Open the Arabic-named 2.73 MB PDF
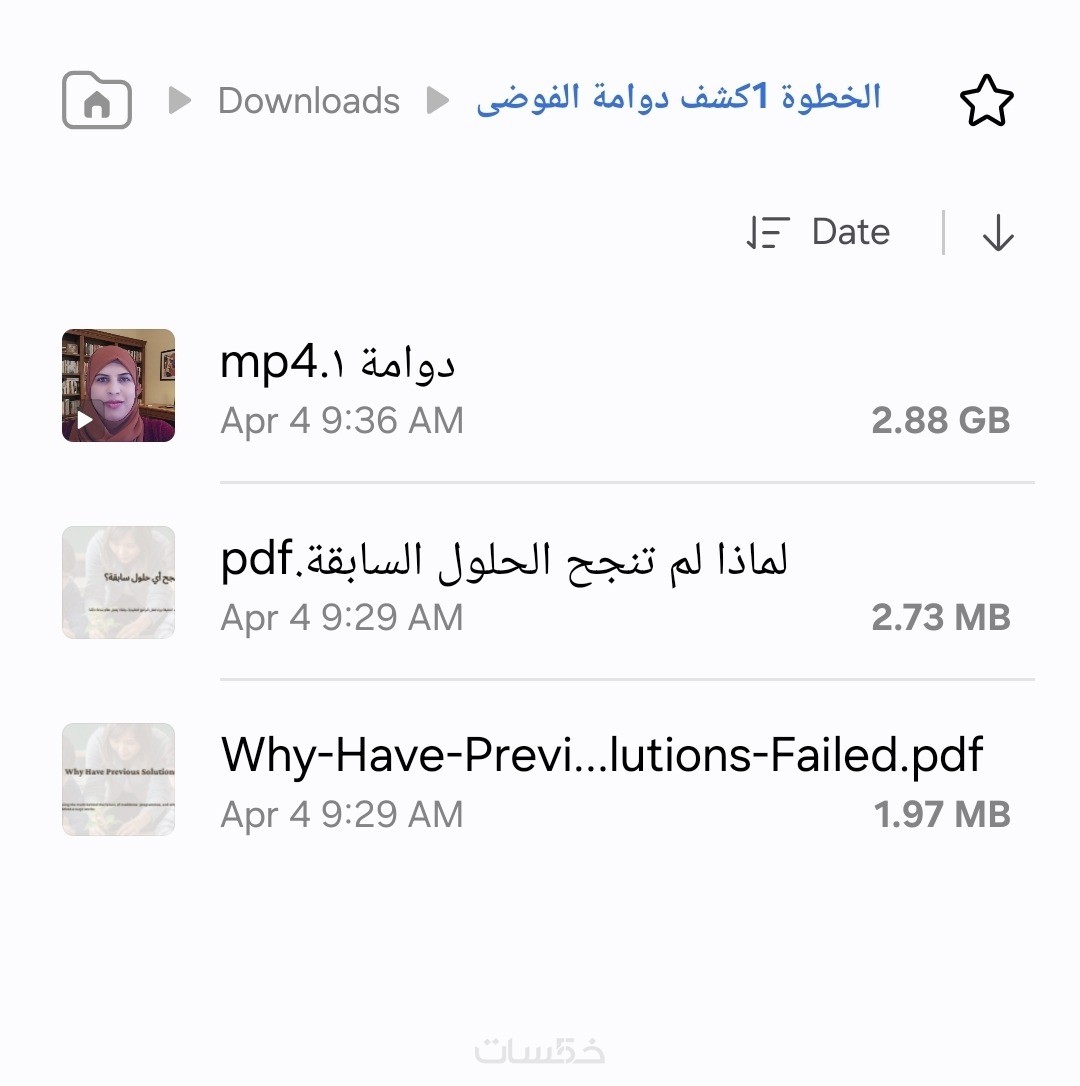 tap(540, 583)
